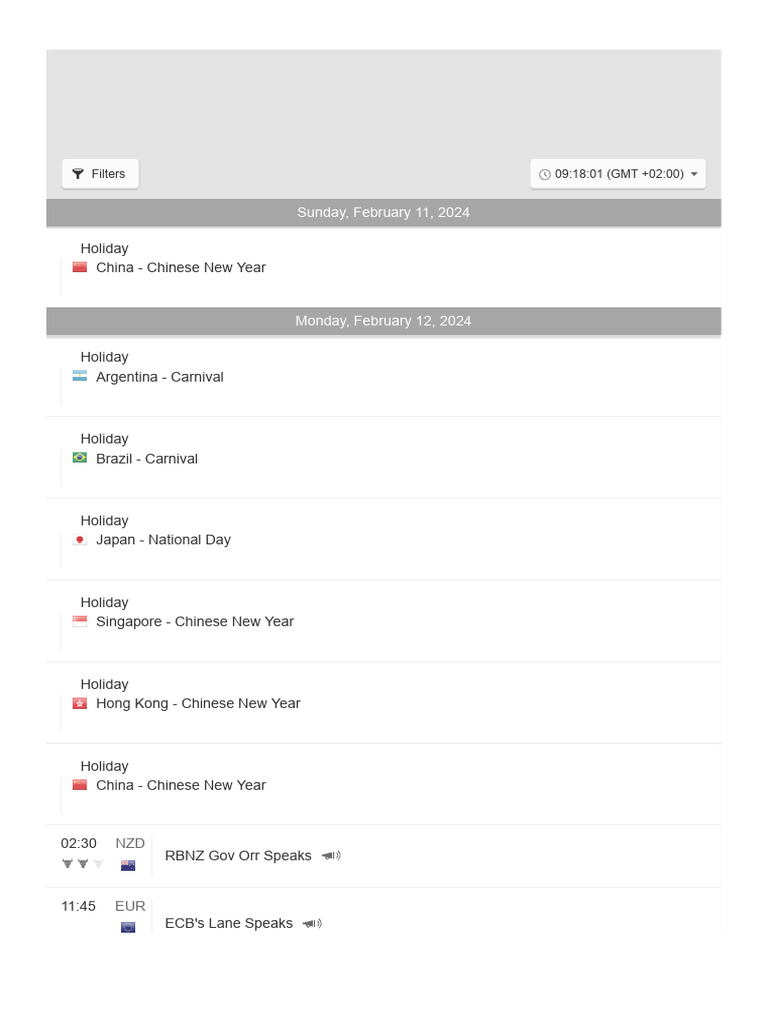Open the Filters button

click(100, 174)
